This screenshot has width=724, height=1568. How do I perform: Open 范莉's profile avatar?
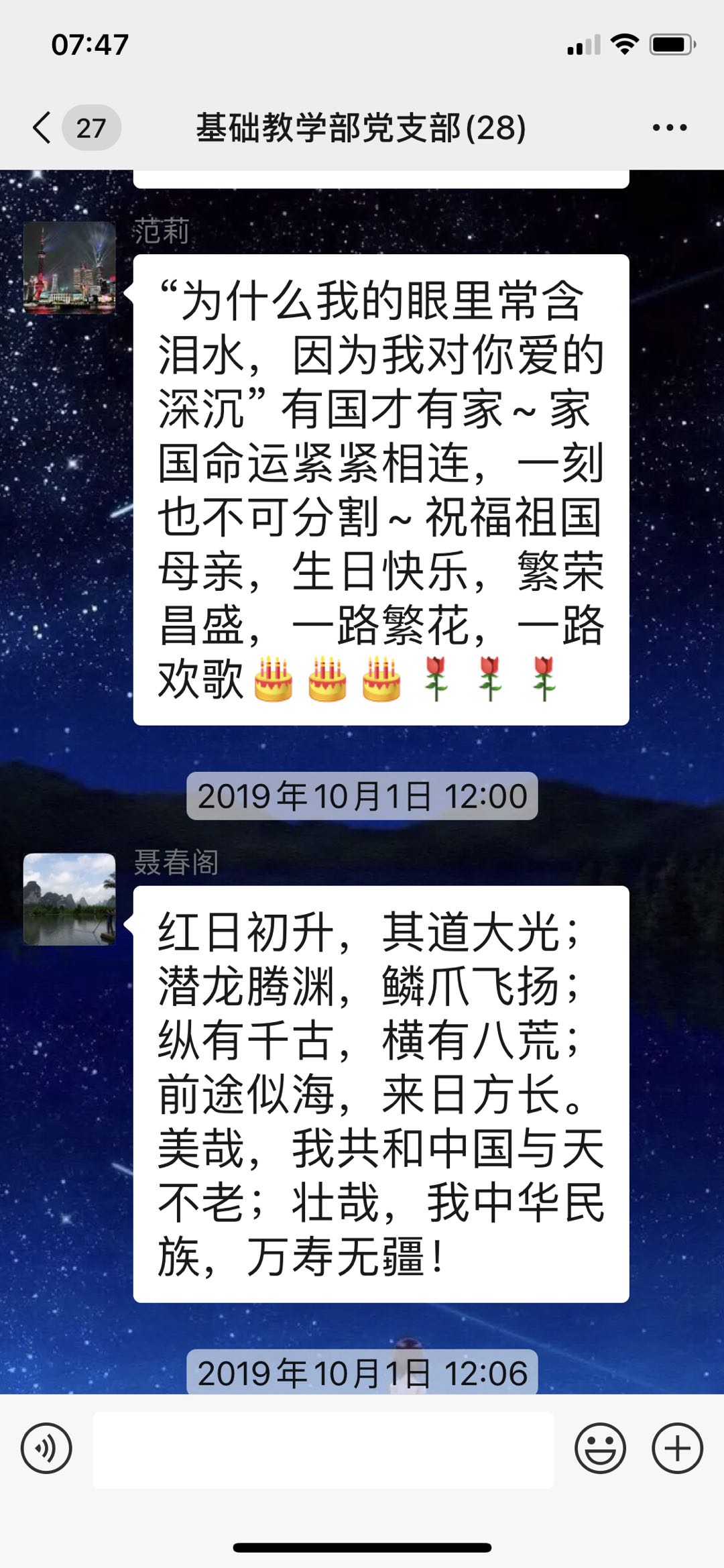pos(70,268)
